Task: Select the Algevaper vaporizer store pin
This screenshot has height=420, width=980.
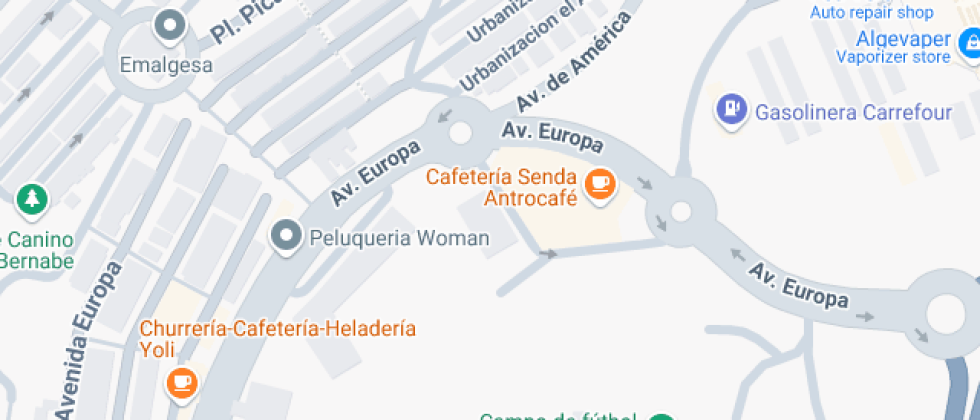Action: [x=968, y=44]
